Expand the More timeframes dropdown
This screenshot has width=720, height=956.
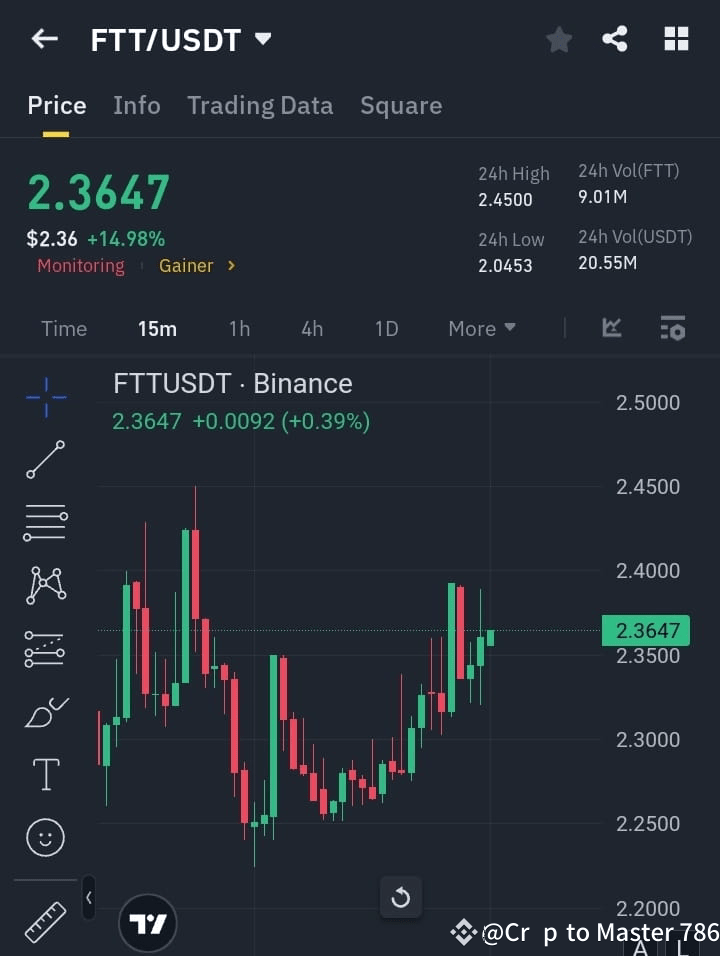coord(481,328)
